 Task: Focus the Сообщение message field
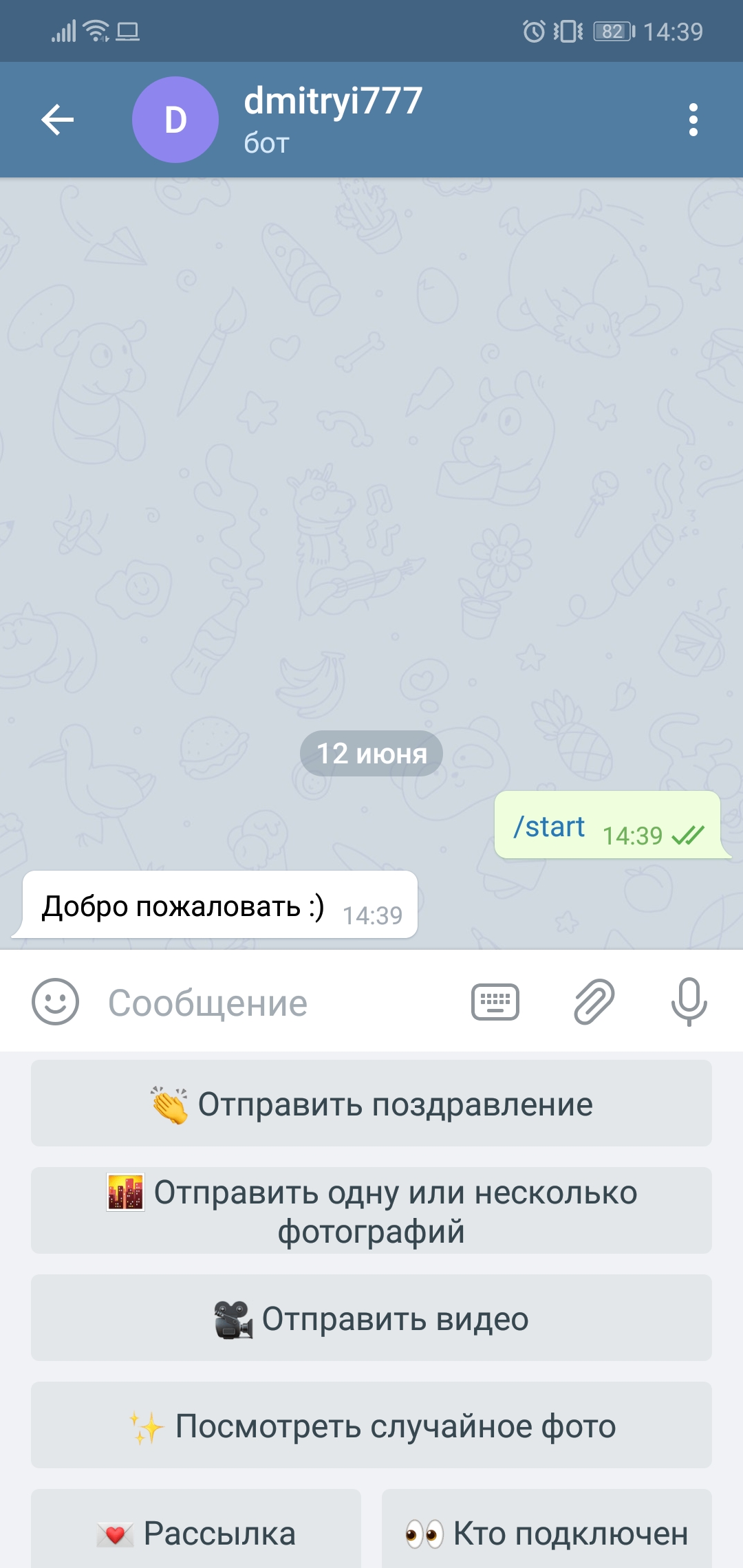[x=275, y=1003]
